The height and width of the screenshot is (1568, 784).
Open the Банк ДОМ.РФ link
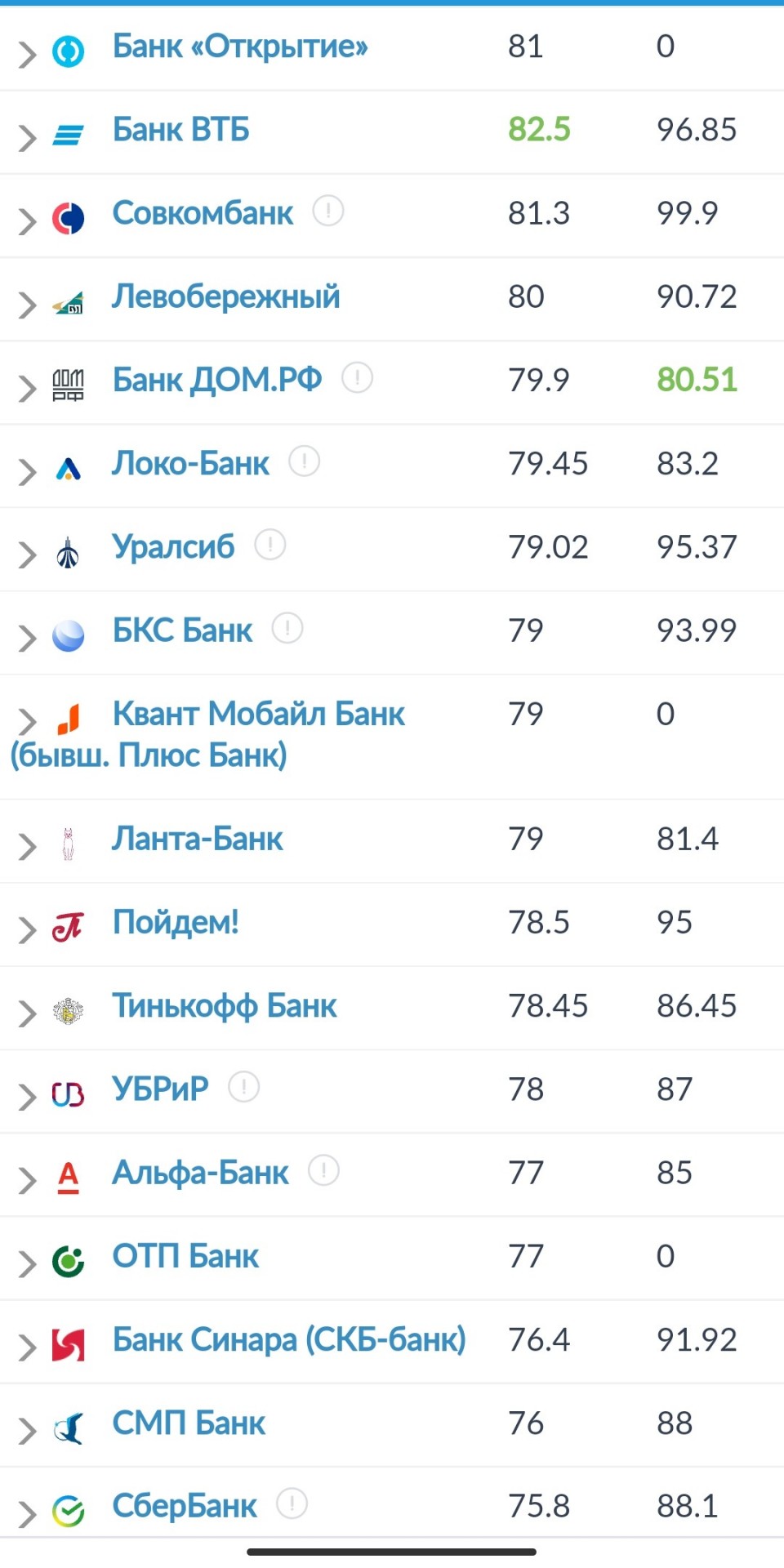point(217,379)
